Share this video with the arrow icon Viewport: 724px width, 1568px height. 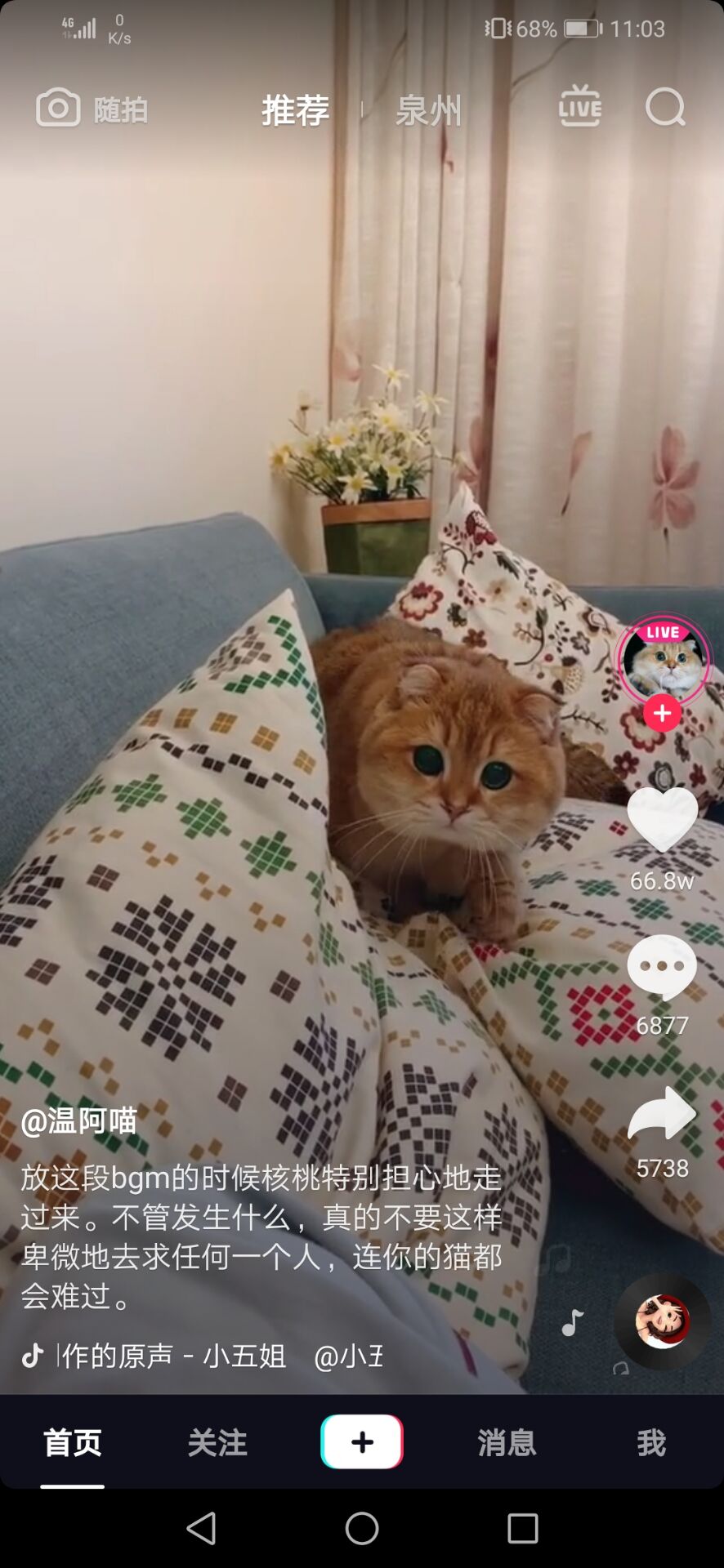coord(662,1113)
